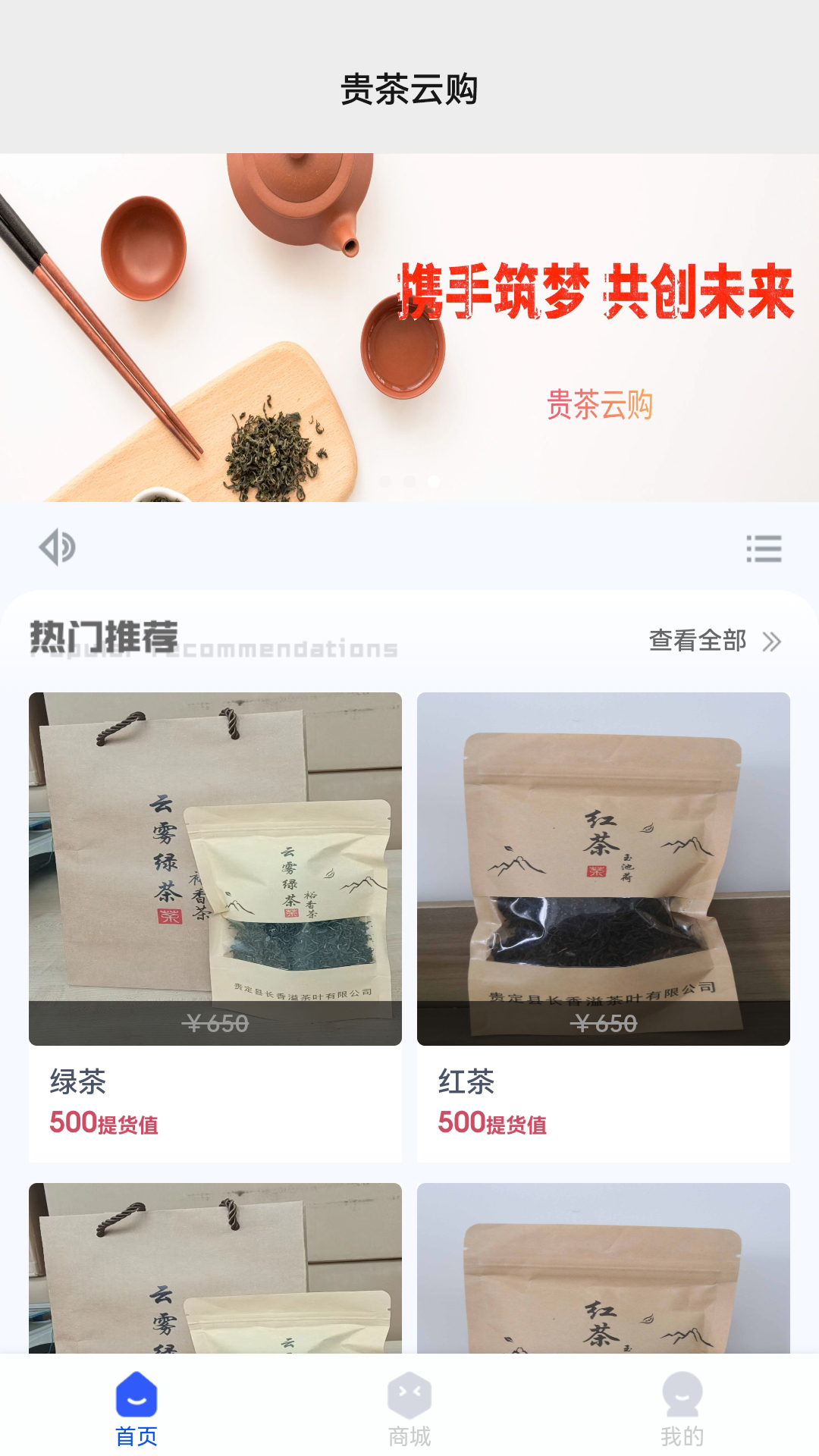This screenshot has height=1456, width=819.
Task: Tap the speaker announcement icon
Action: 58,547
